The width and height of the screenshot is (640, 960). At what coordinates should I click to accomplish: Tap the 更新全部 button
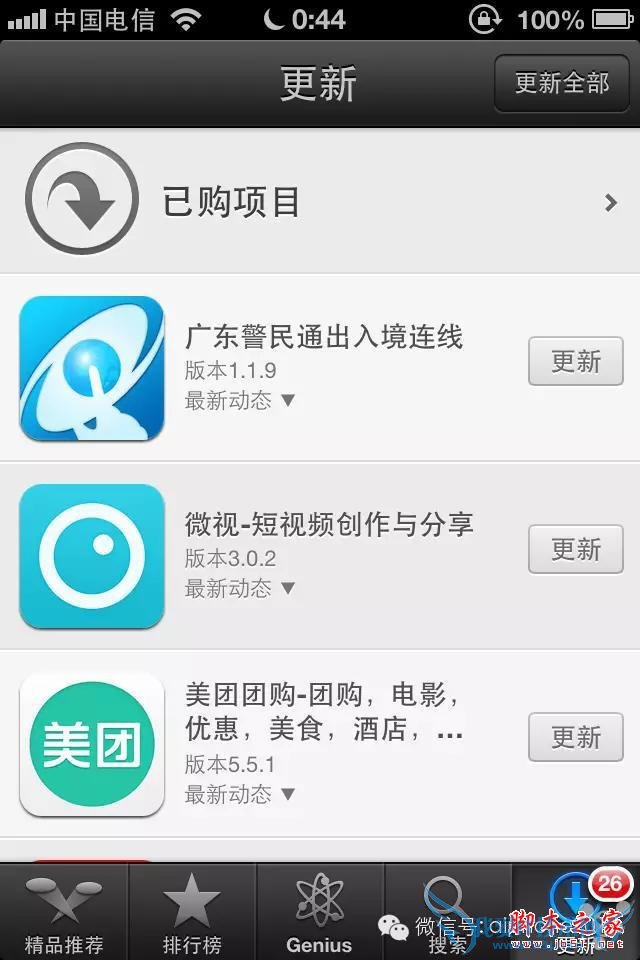561,83
